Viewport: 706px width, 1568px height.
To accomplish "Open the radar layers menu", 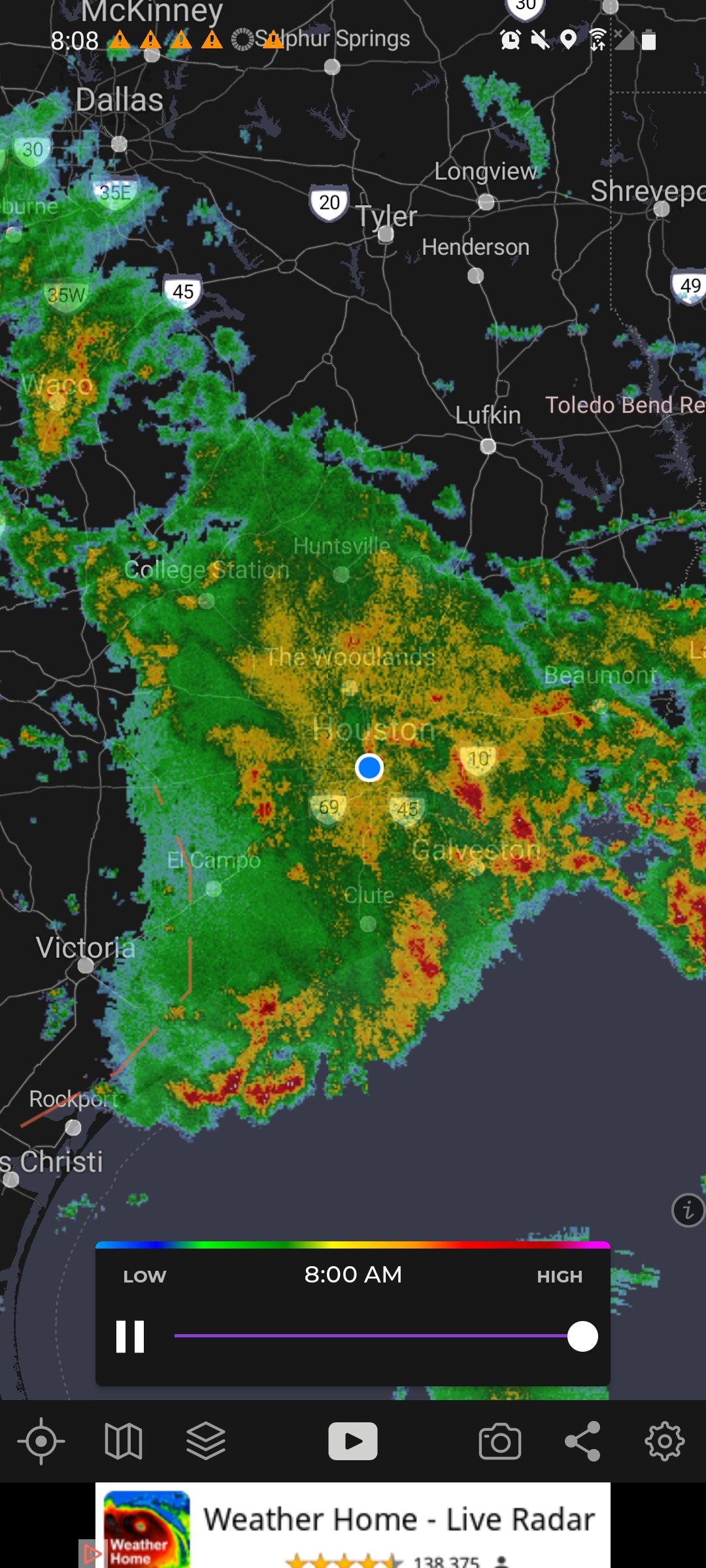I will tap(206, 1441).
